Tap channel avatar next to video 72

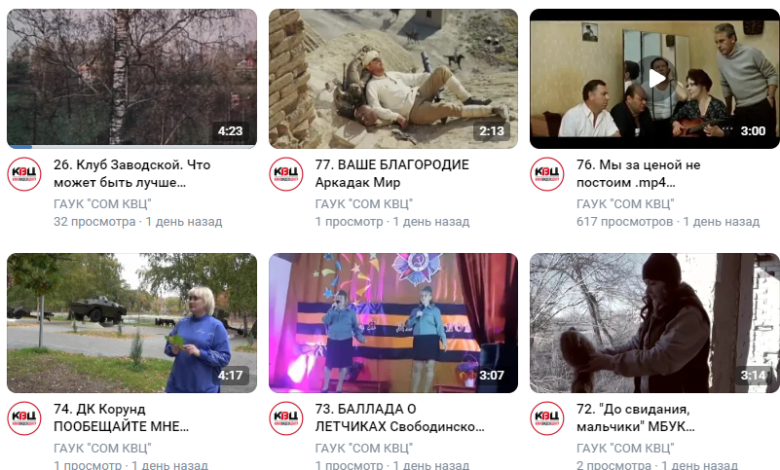[547, 418]
